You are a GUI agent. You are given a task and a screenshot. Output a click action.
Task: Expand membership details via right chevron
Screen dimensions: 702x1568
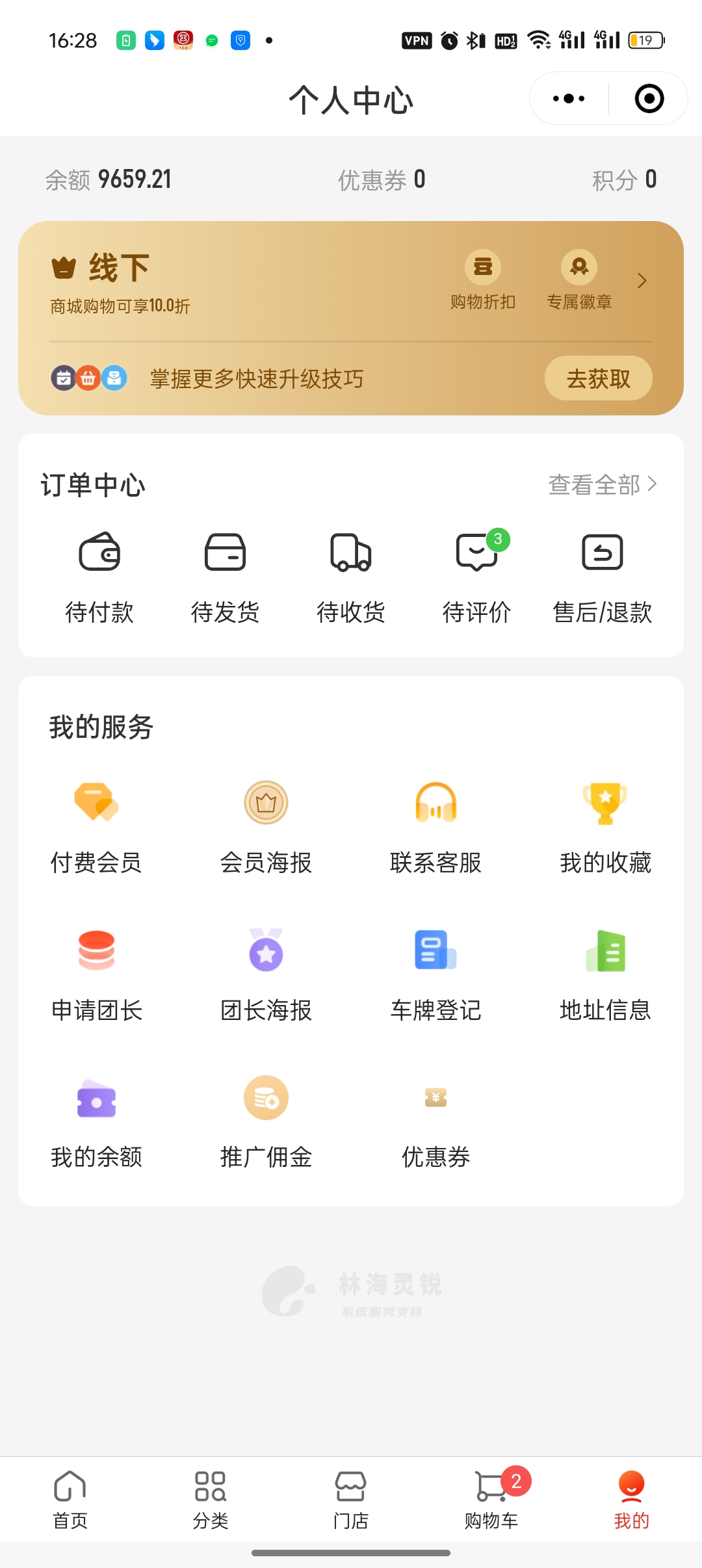[641, 281]
